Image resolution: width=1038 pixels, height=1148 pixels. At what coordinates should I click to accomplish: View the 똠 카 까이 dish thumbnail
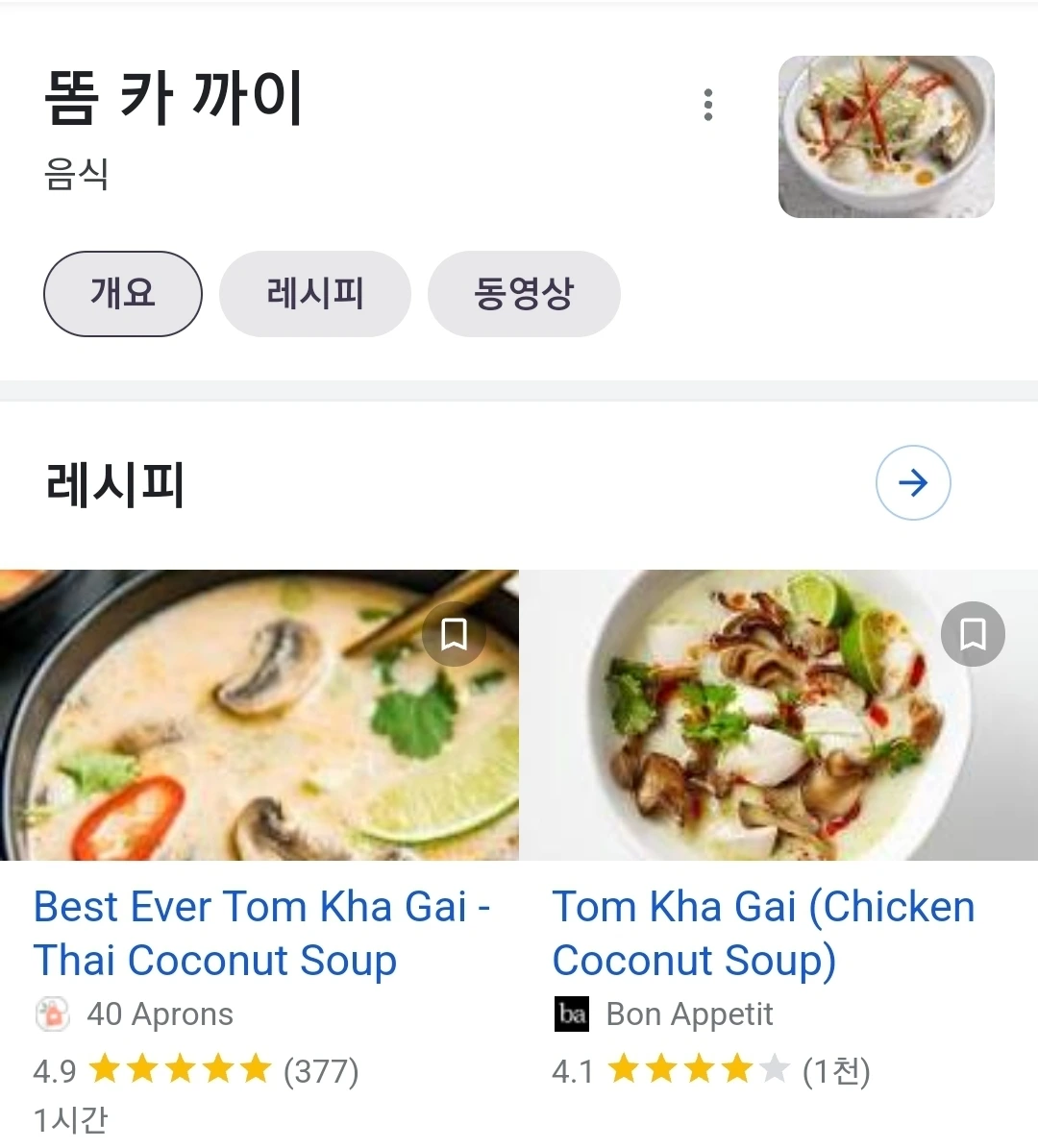(x=886, y=136)
